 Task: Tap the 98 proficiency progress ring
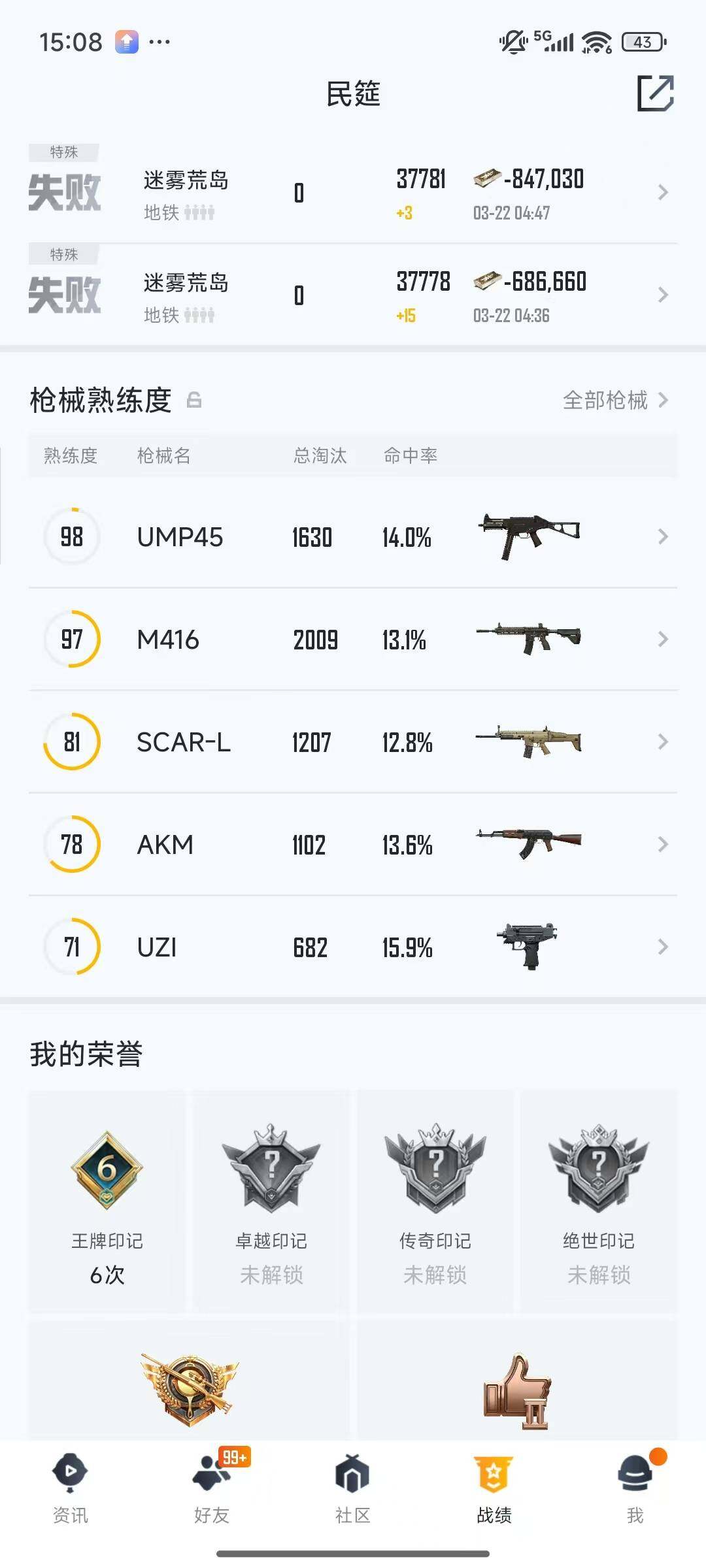71,537
